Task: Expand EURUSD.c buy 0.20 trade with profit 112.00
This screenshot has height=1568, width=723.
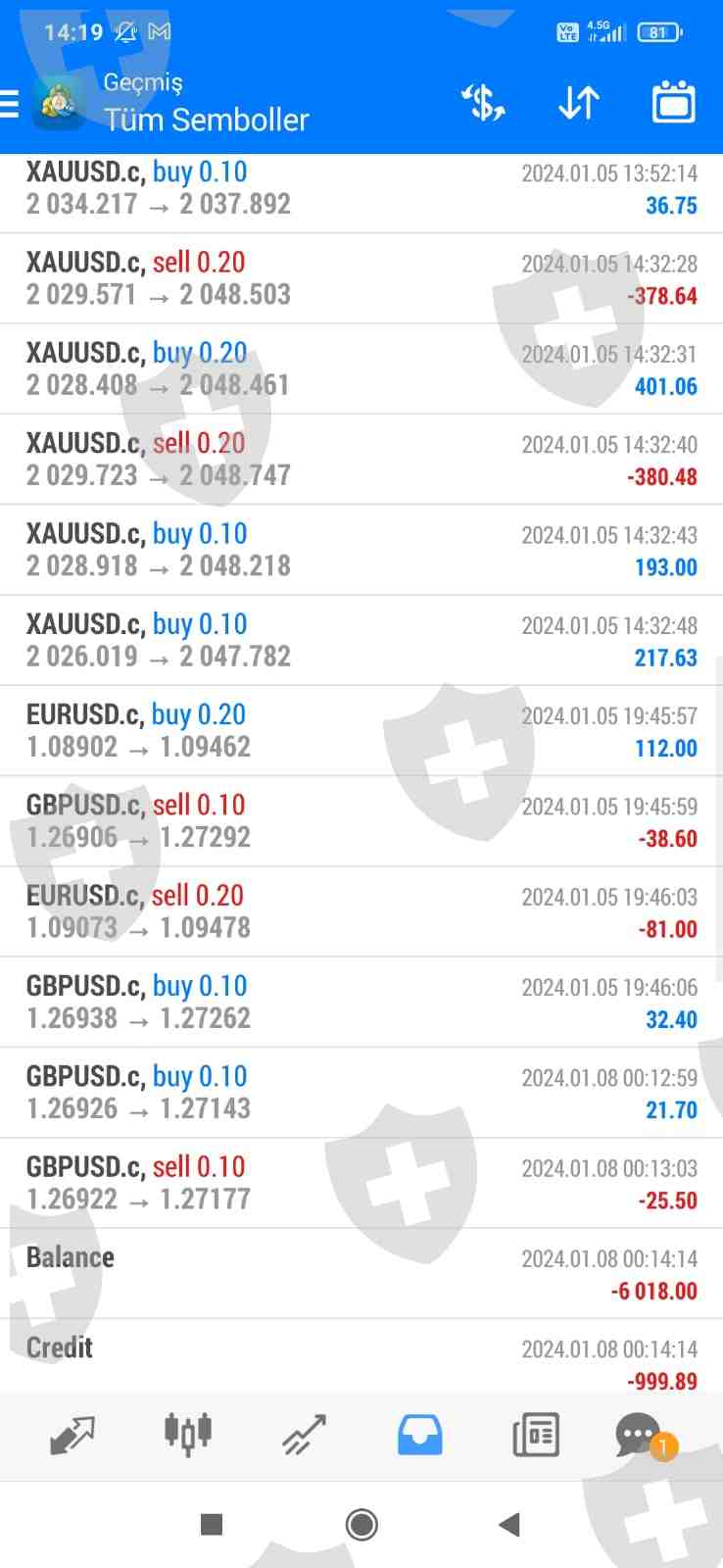Action: coord(361,730)
